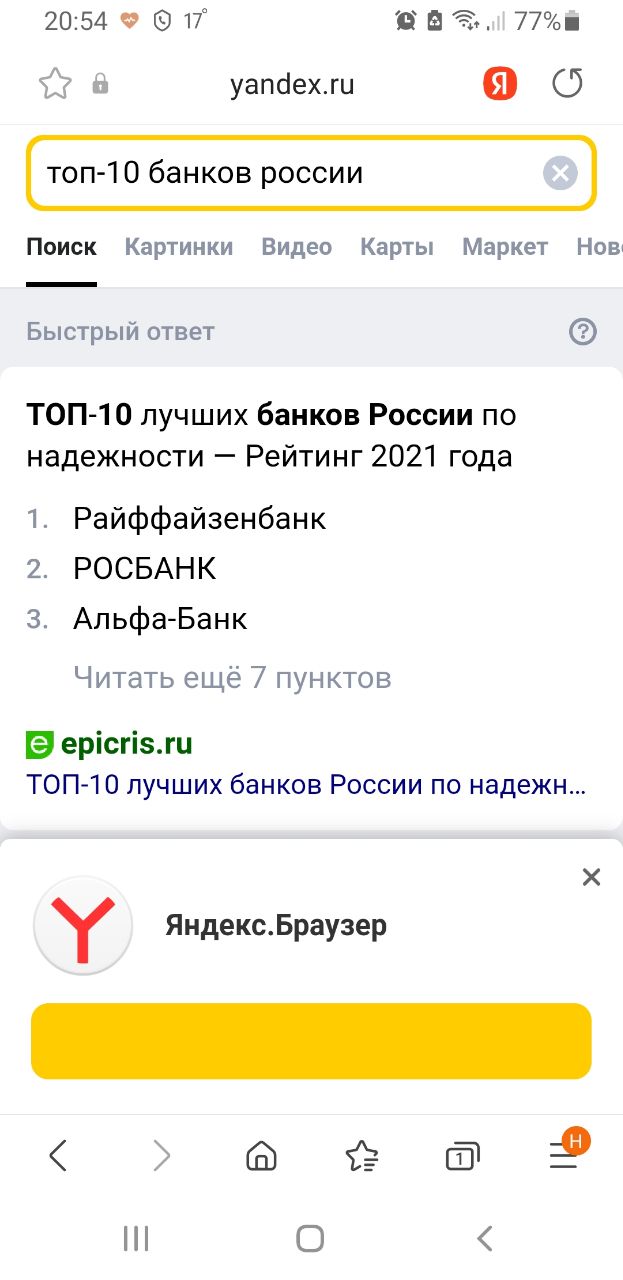Open the browser home page
This screenshot has height=1280, width=623.
(261, 1157)
